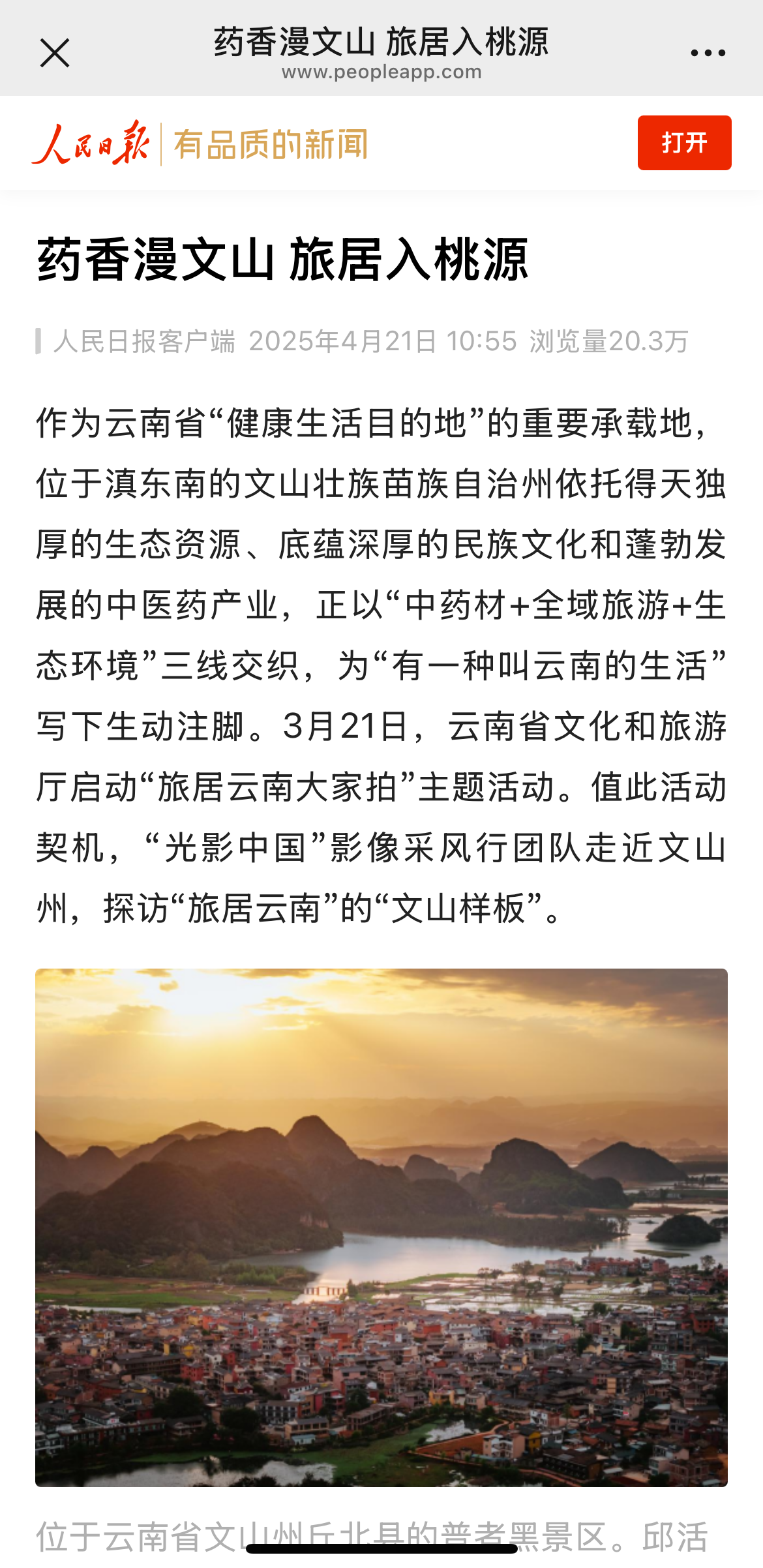Open the Puzhehei sunset photo
The width and height of the screenshot is (763, 1568).
pos(381,1228)
